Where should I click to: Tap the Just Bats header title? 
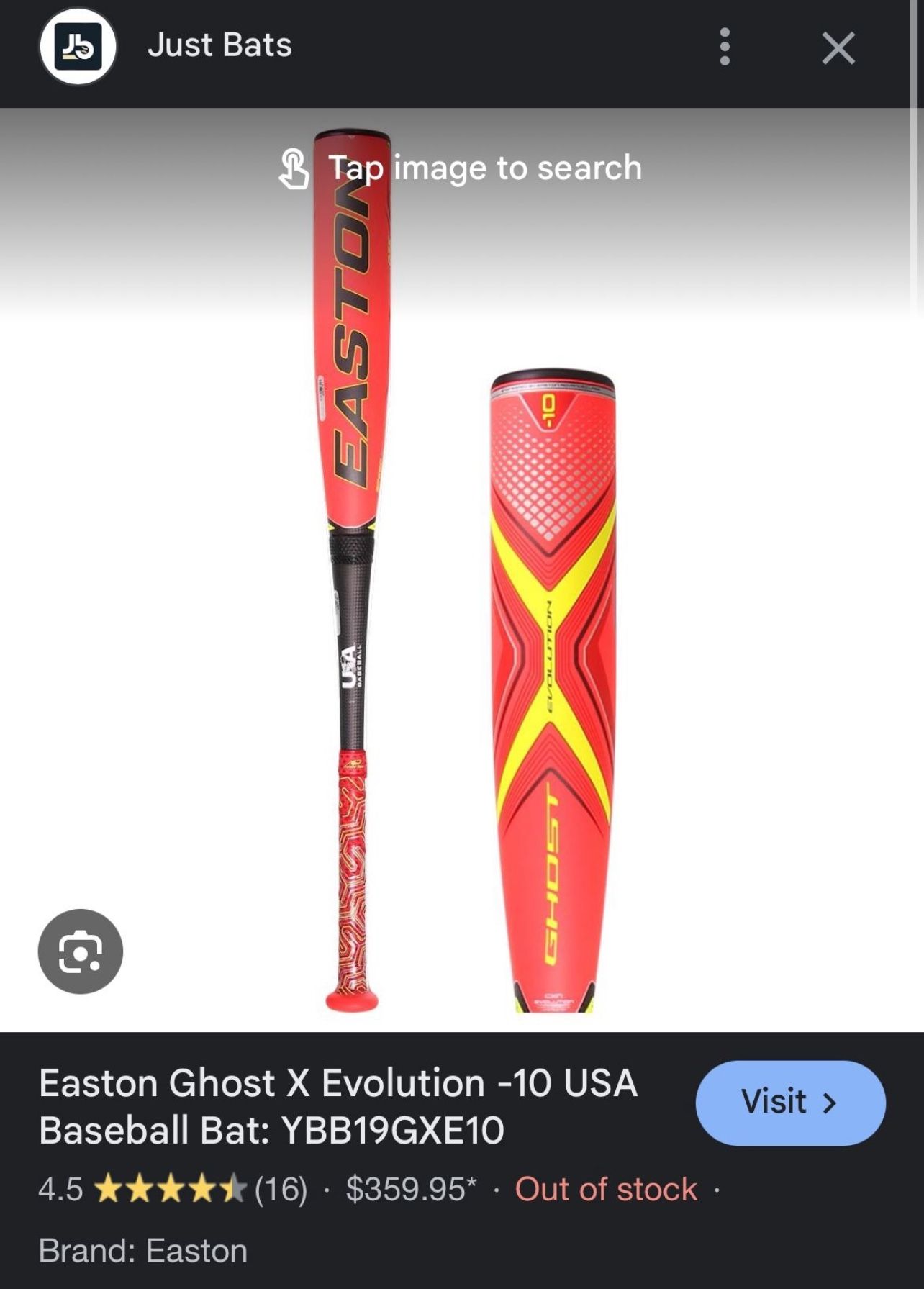point(218,46)
